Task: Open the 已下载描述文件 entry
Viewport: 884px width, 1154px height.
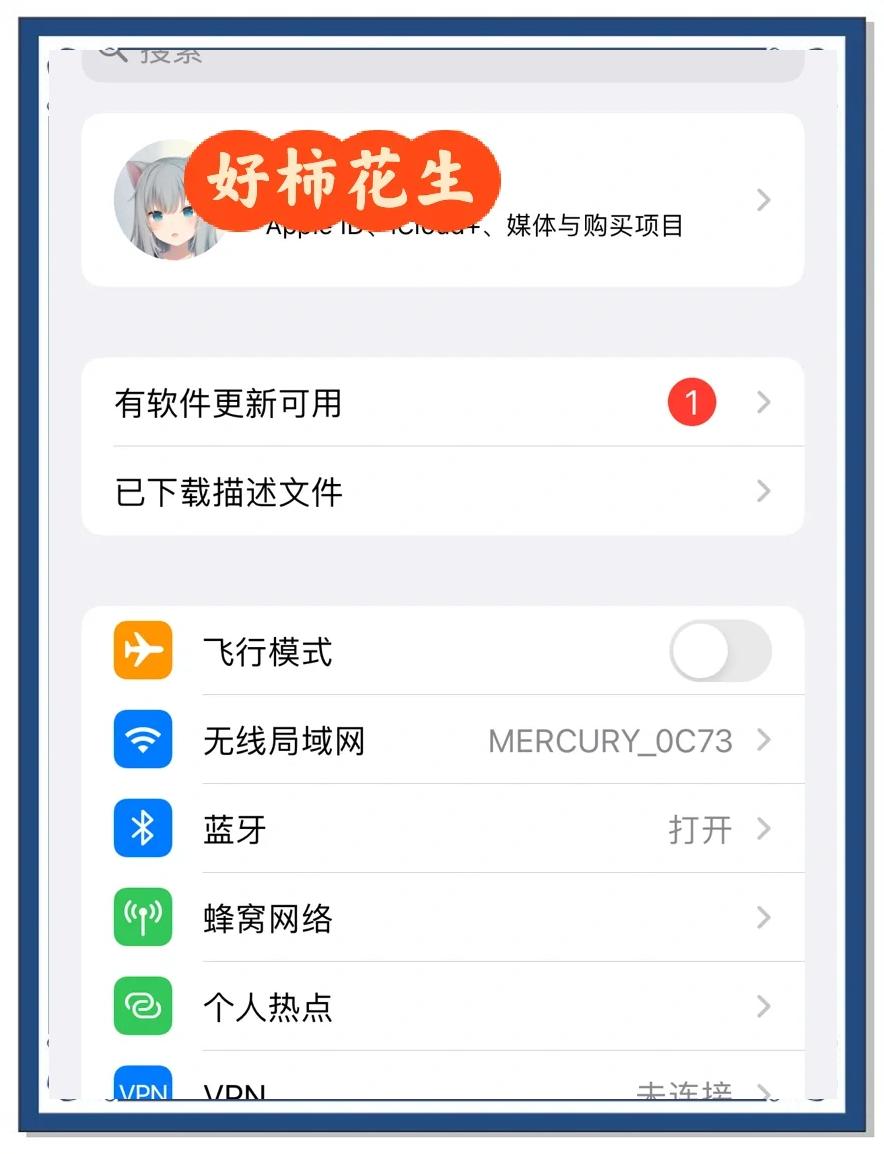Action: tap(440, 491)
